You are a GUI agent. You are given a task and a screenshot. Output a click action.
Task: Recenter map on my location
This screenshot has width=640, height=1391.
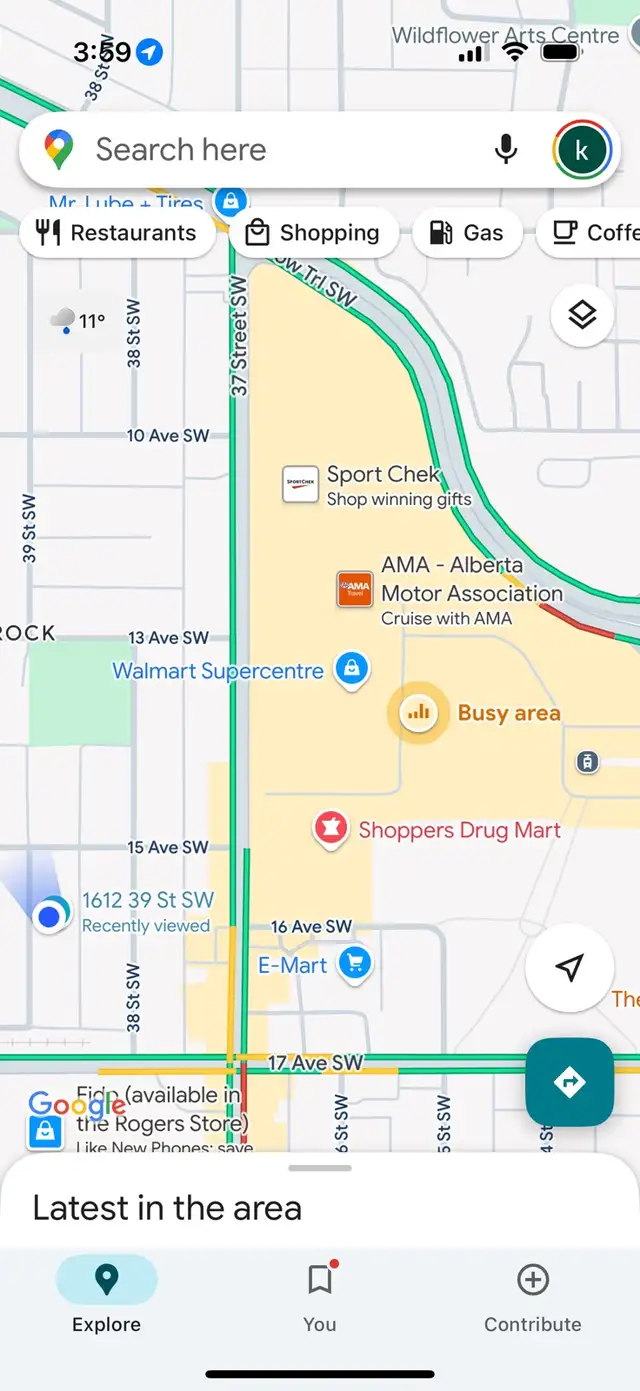pyautogui.click(x=569, y=967)
